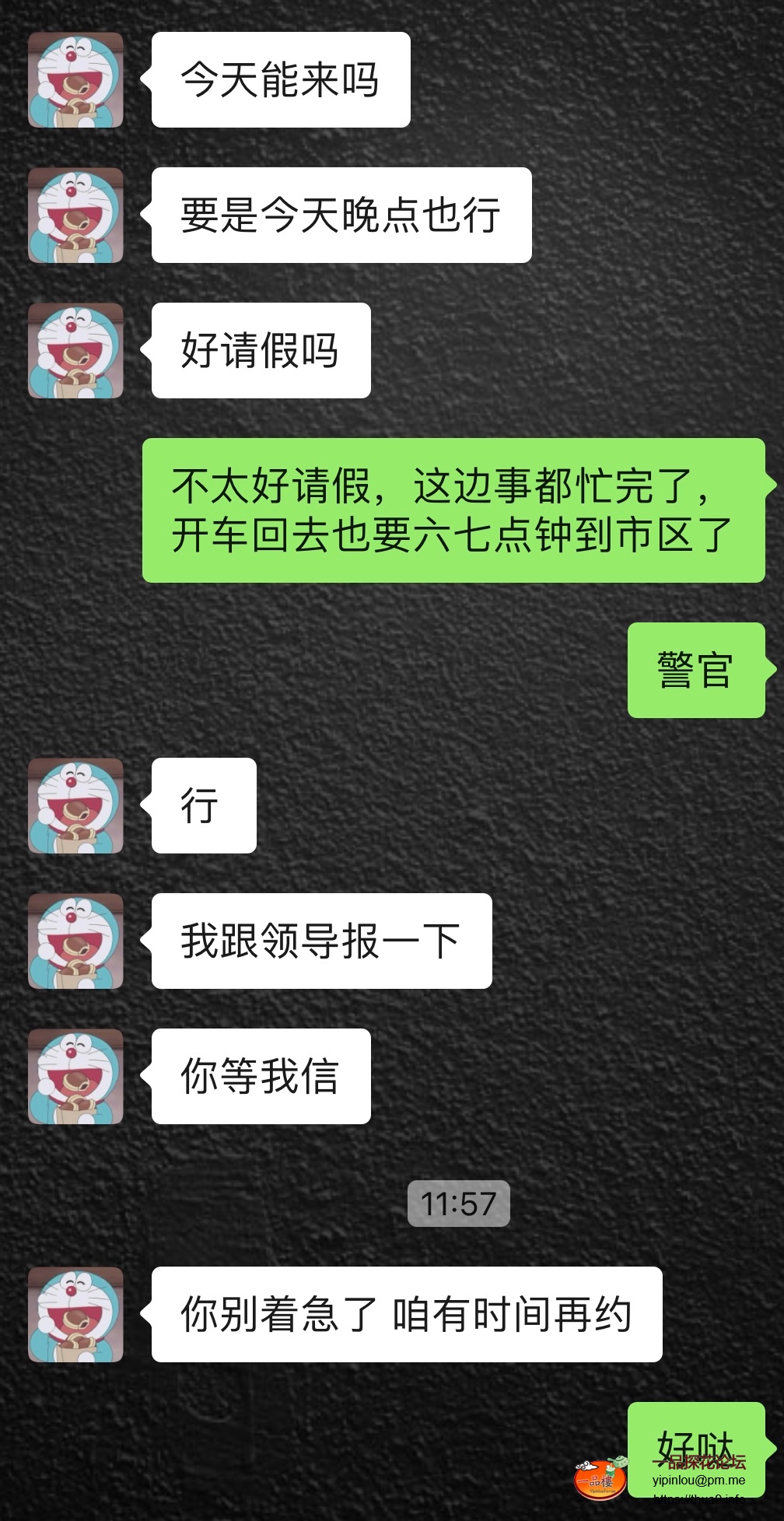This screenshot has height=1521, width=784.
Task: Open the contact avatar next to "我跟领导报一下"
Action: [75, 941]
